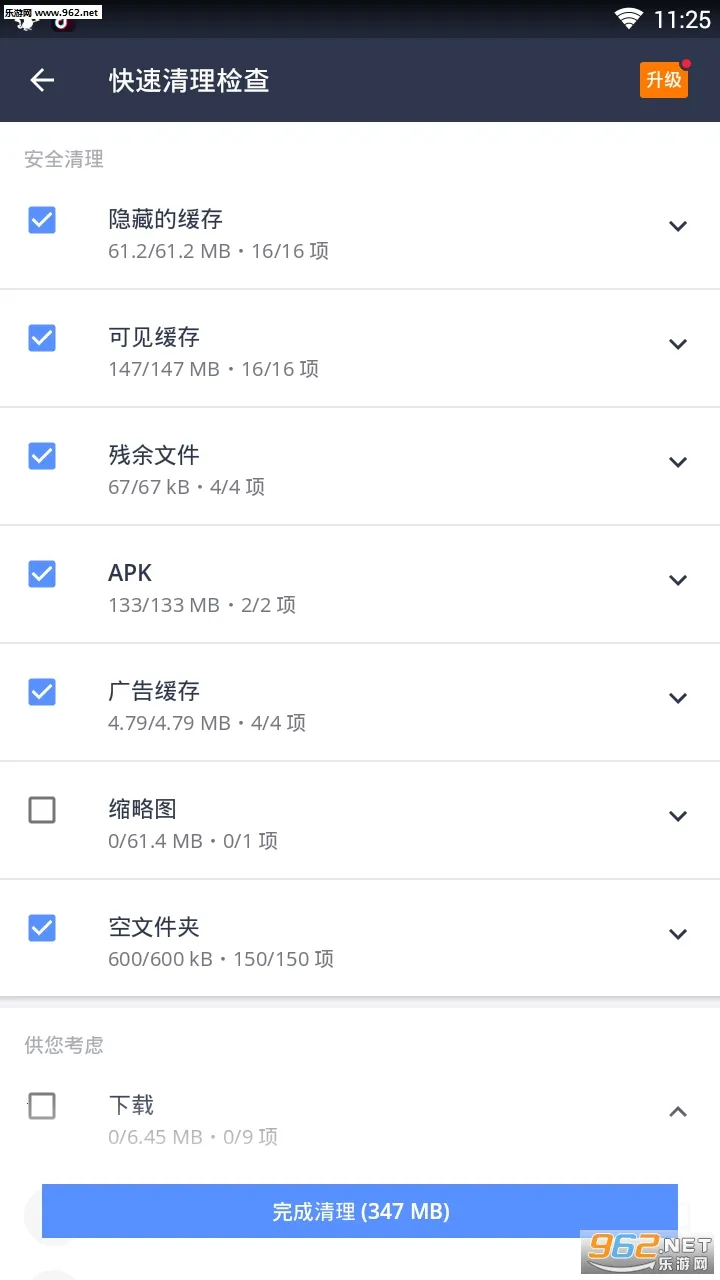The image size is (720, 1280).
Task: Uncheck the APK checkbox
Action: coord(42,574)
